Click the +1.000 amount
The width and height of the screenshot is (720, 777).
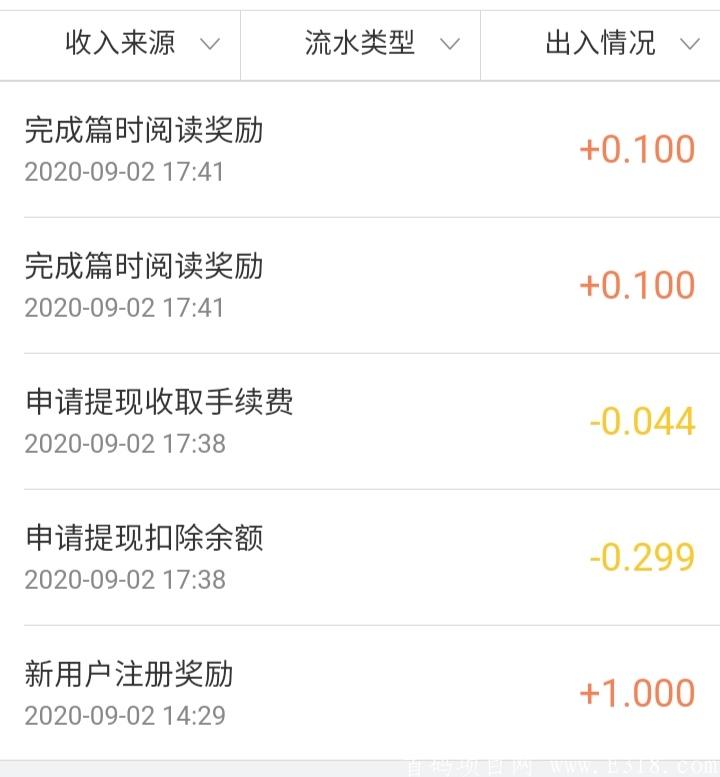[x=638, y=690]
